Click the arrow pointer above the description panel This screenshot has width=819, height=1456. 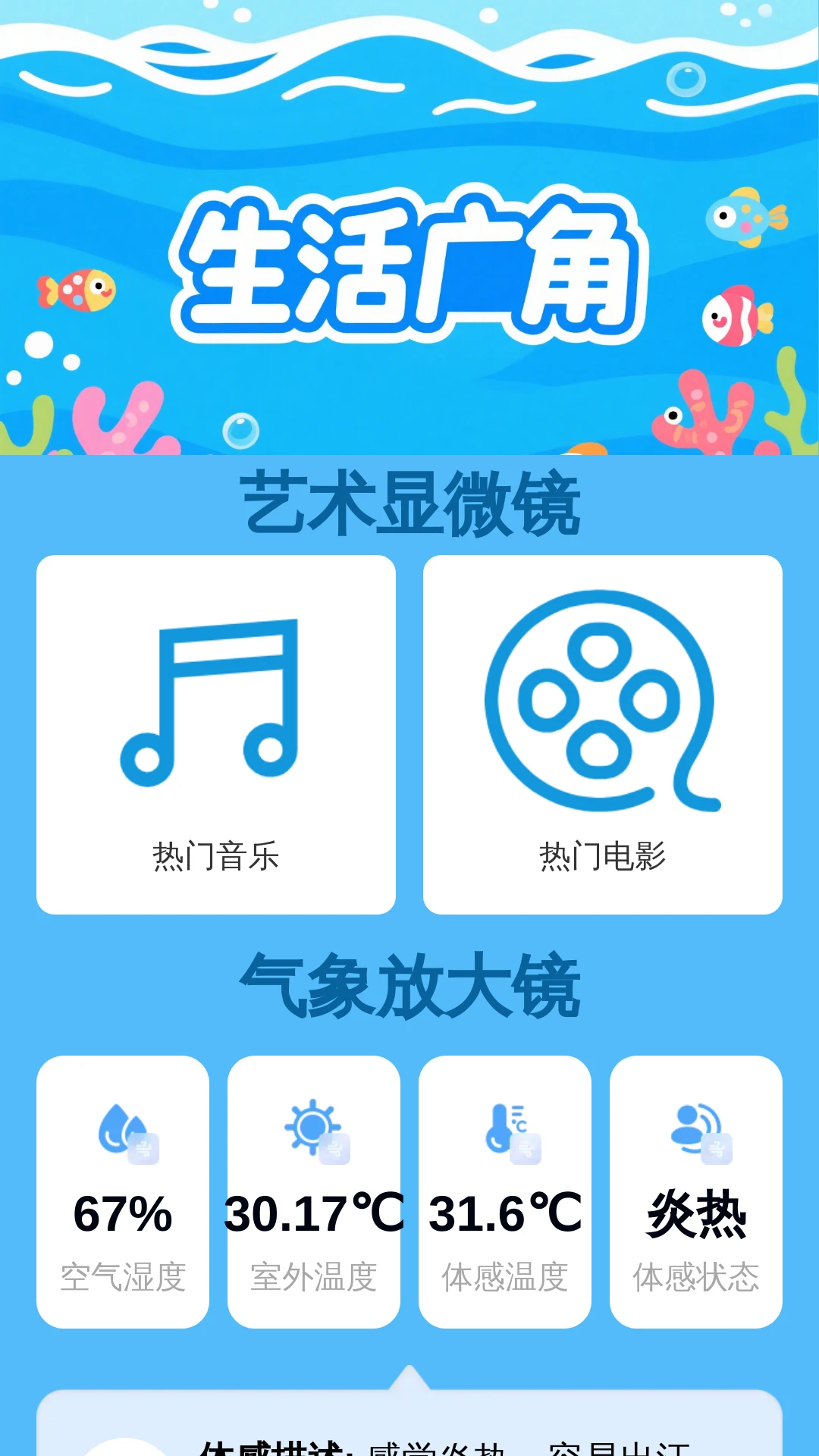(409, 1380)
